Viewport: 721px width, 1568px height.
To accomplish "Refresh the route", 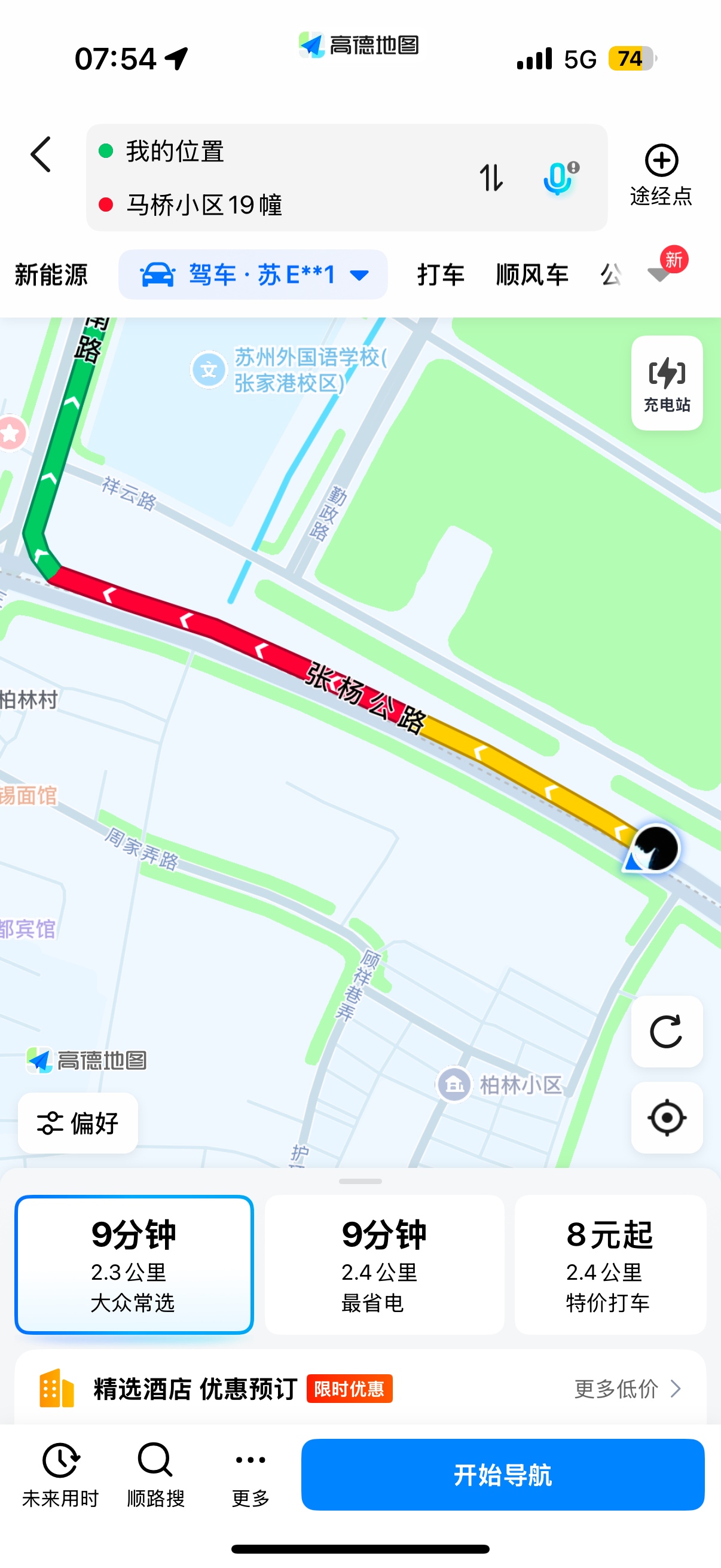I will click(667, 1031).
